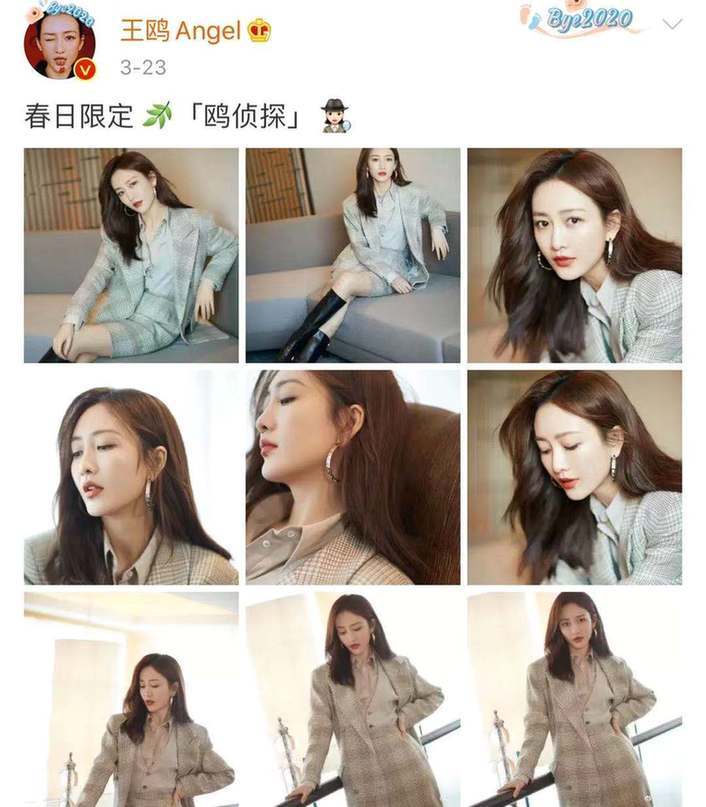Open the sixth photo in the middle row
The height and width of the screenshot is (807, 706).
(574, 477)
